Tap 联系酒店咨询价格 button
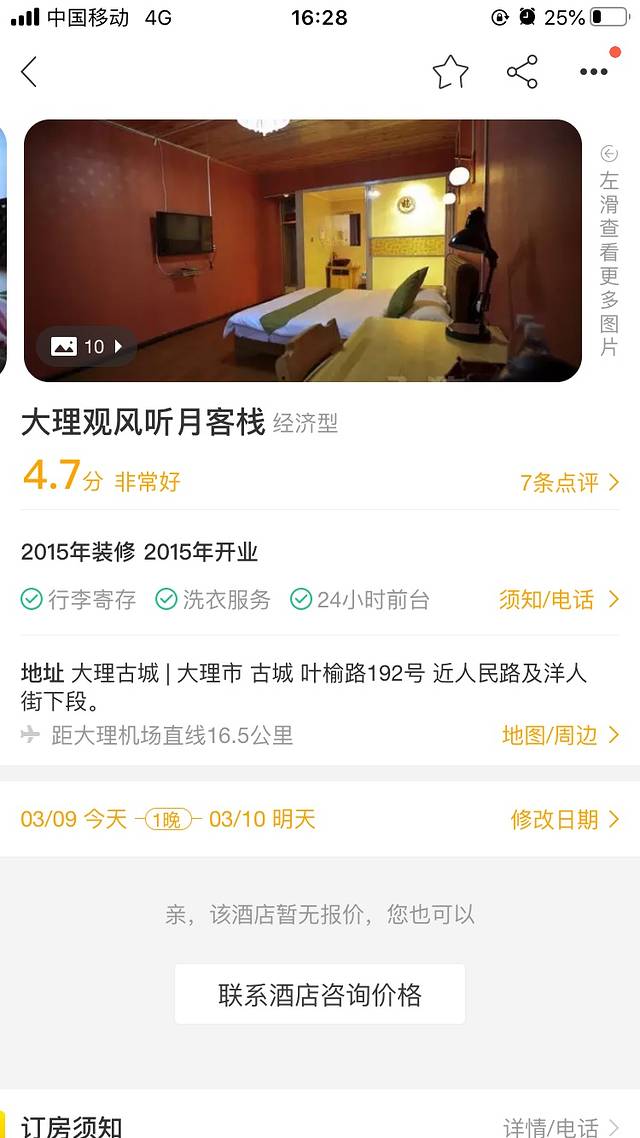The width and height of the screenshot is (640, 1138). [320, 994]
